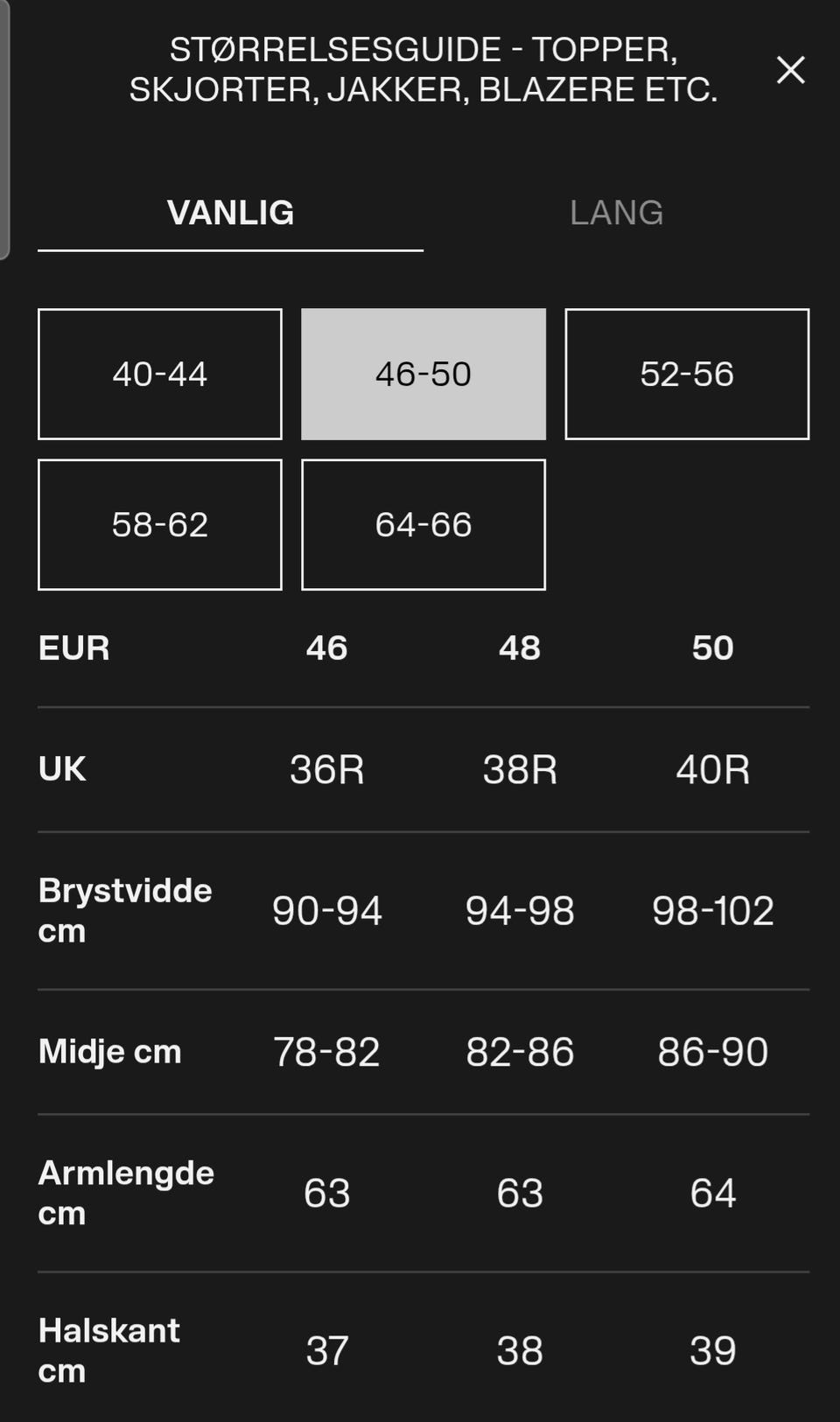Screen dimensions: 840x1422
Task: Select the VANLIG tab
Action: point(230,213)
